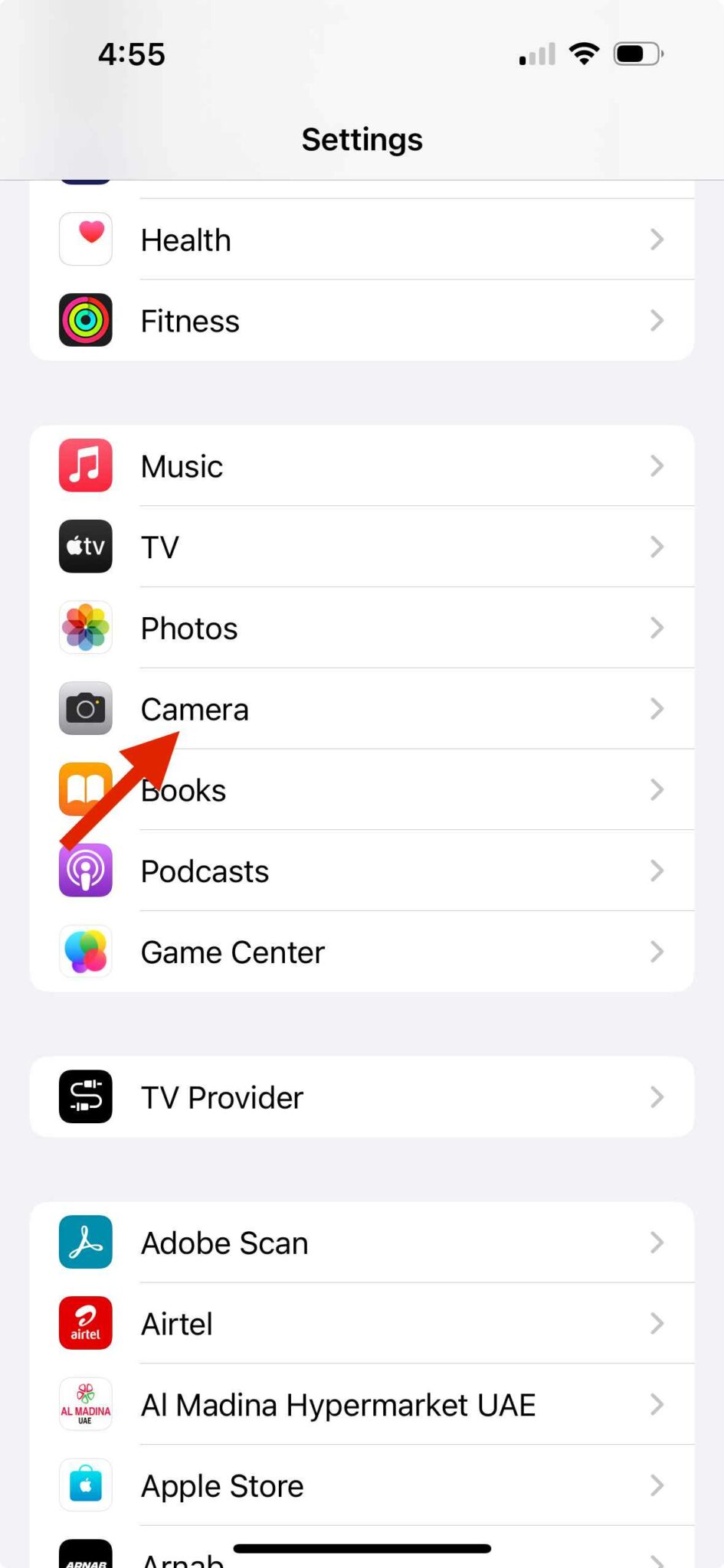
Task: Tap the Photos flower icon
Action: (x=85, y=627)
